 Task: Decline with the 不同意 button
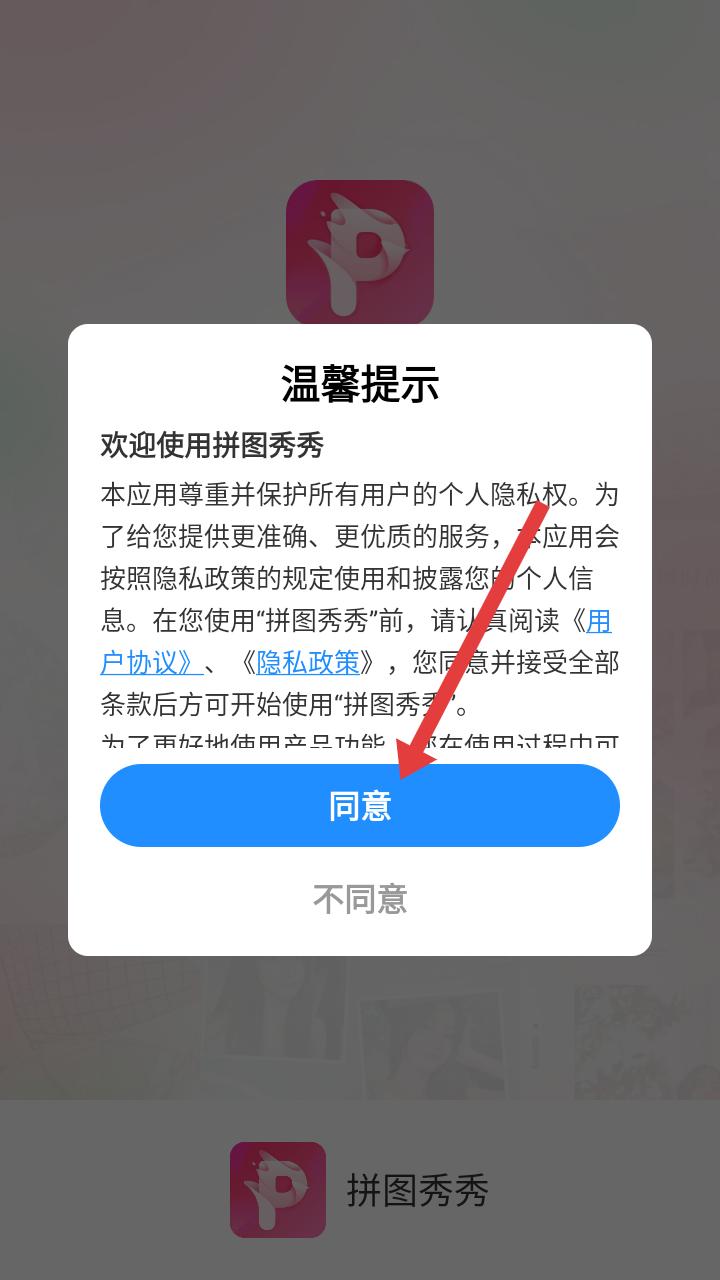360,899
